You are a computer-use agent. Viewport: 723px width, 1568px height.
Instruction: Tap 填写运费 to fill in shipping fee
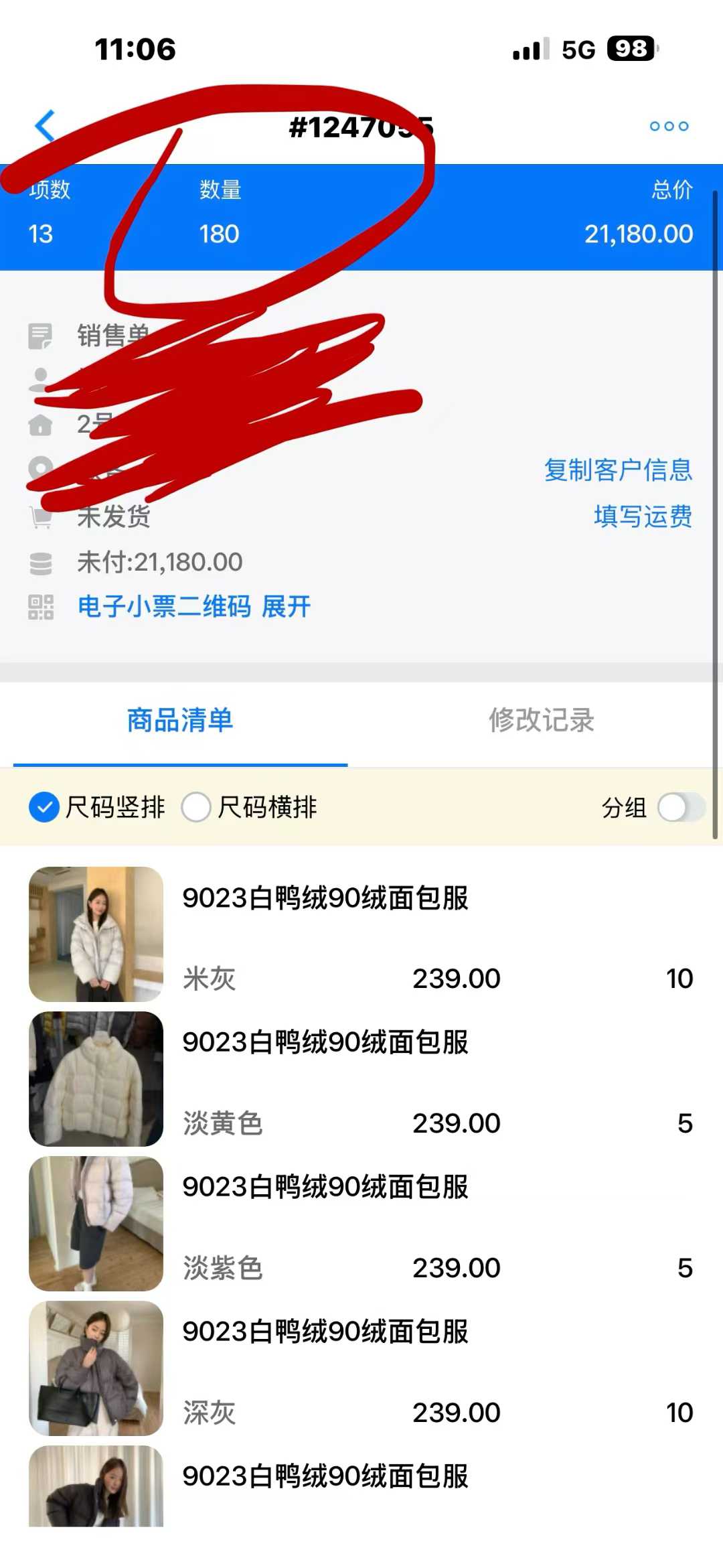pyautogui.click(x=642, y=516)
